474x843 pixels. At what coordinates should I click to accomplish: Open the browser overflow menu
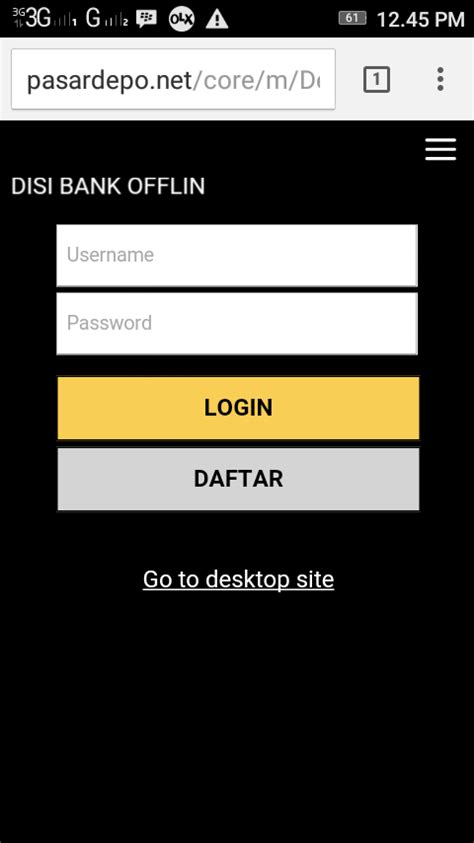click(440, 80)
